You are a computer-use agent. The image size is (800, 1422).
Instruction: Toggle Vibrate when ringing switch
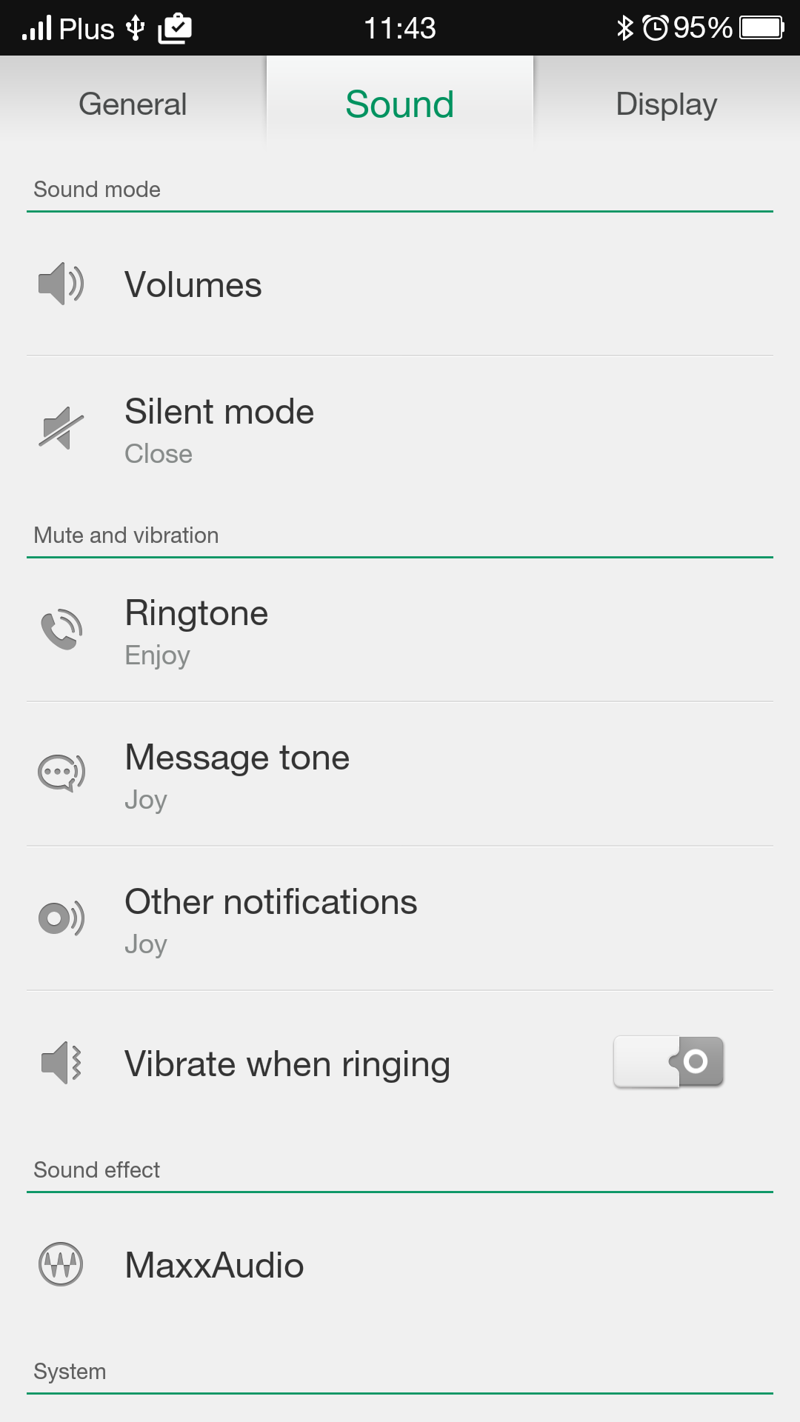[x=668, y=1062]
